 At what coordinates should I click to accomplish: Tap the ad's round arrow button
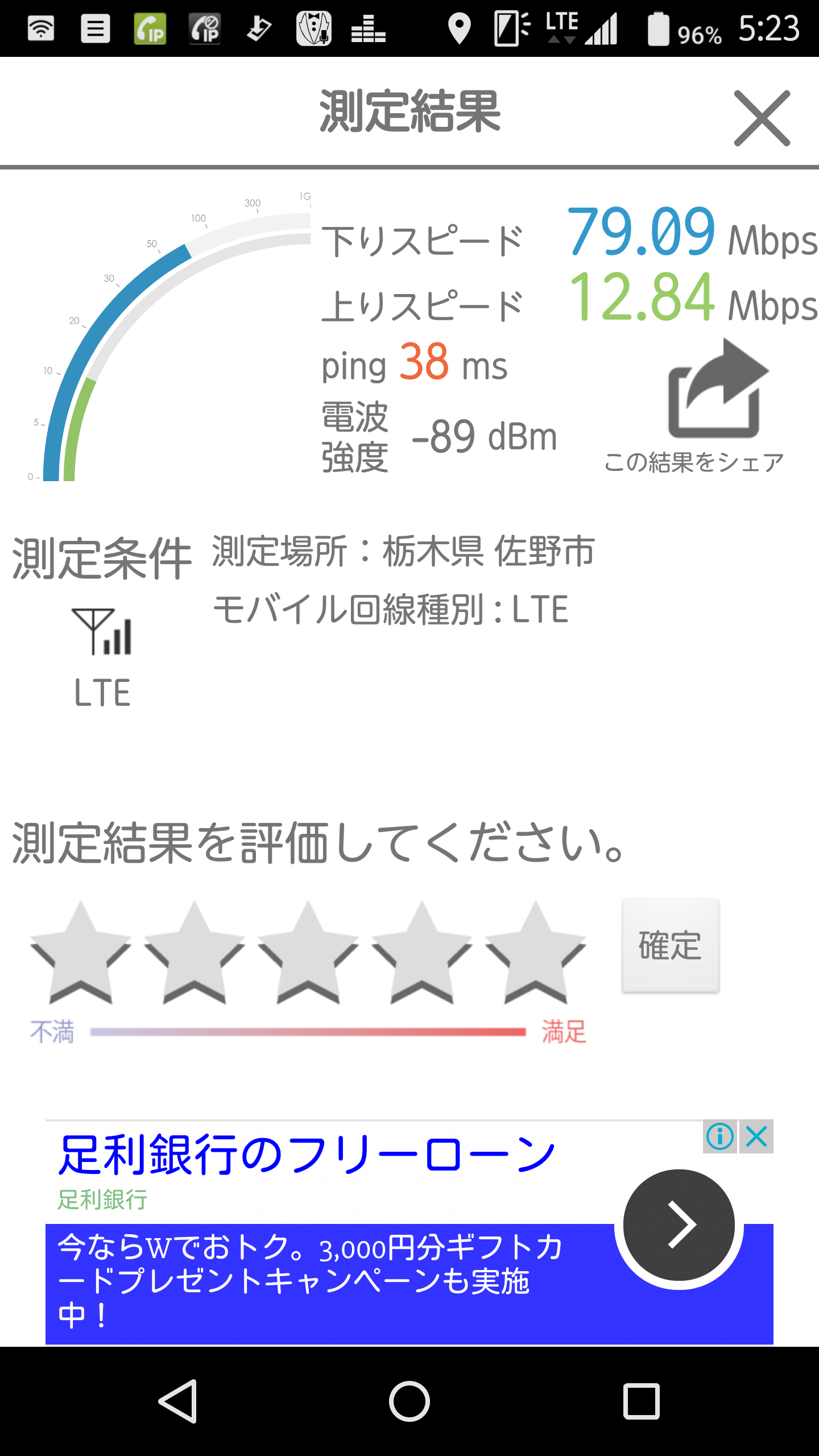coord(679,1225)
